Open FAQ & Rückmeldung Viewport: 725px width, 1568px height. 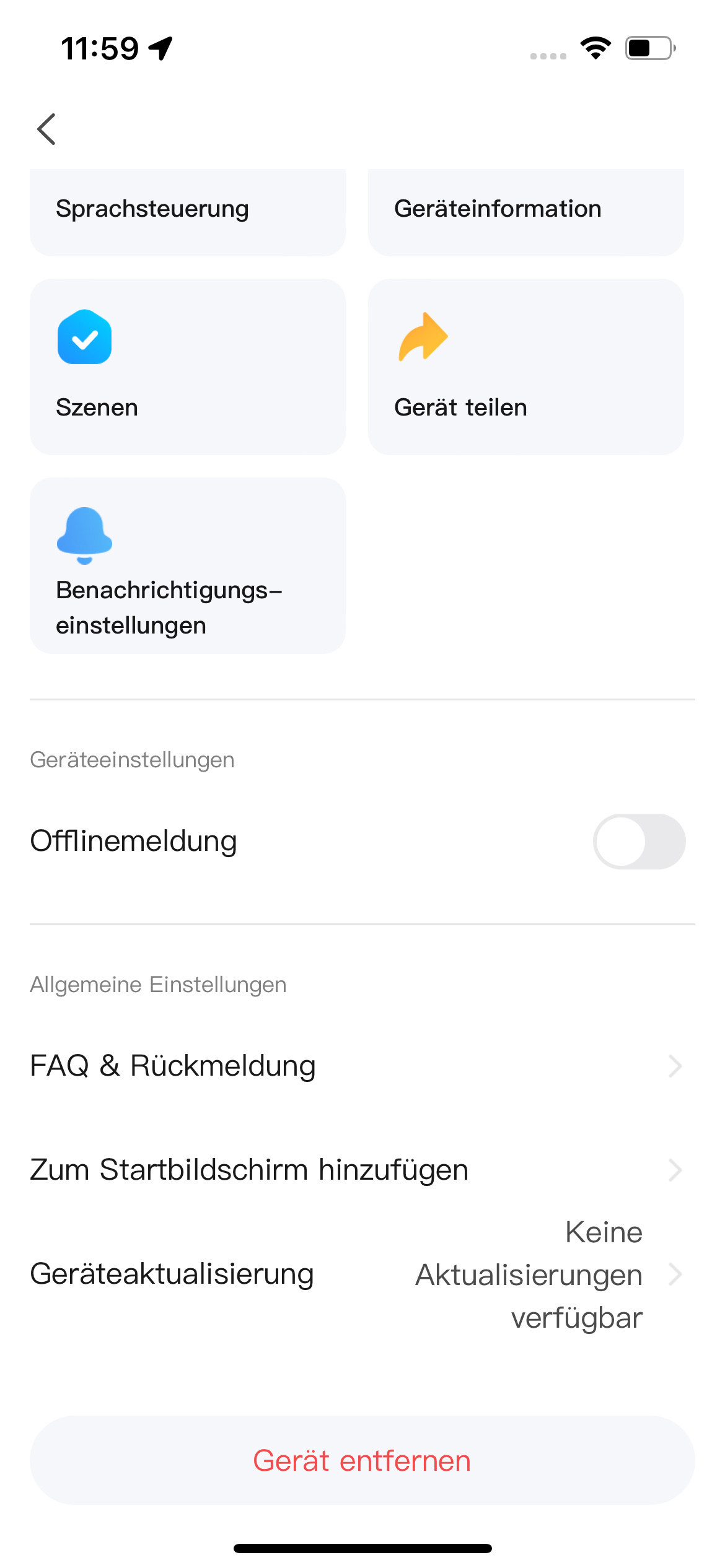coord(362,1066)
